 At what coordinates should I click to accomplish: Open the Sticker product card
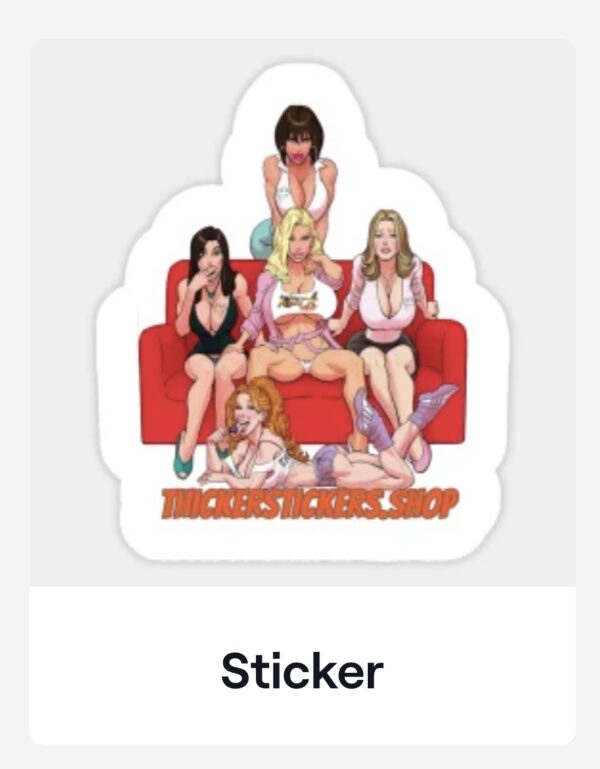[x=302, y=668]
